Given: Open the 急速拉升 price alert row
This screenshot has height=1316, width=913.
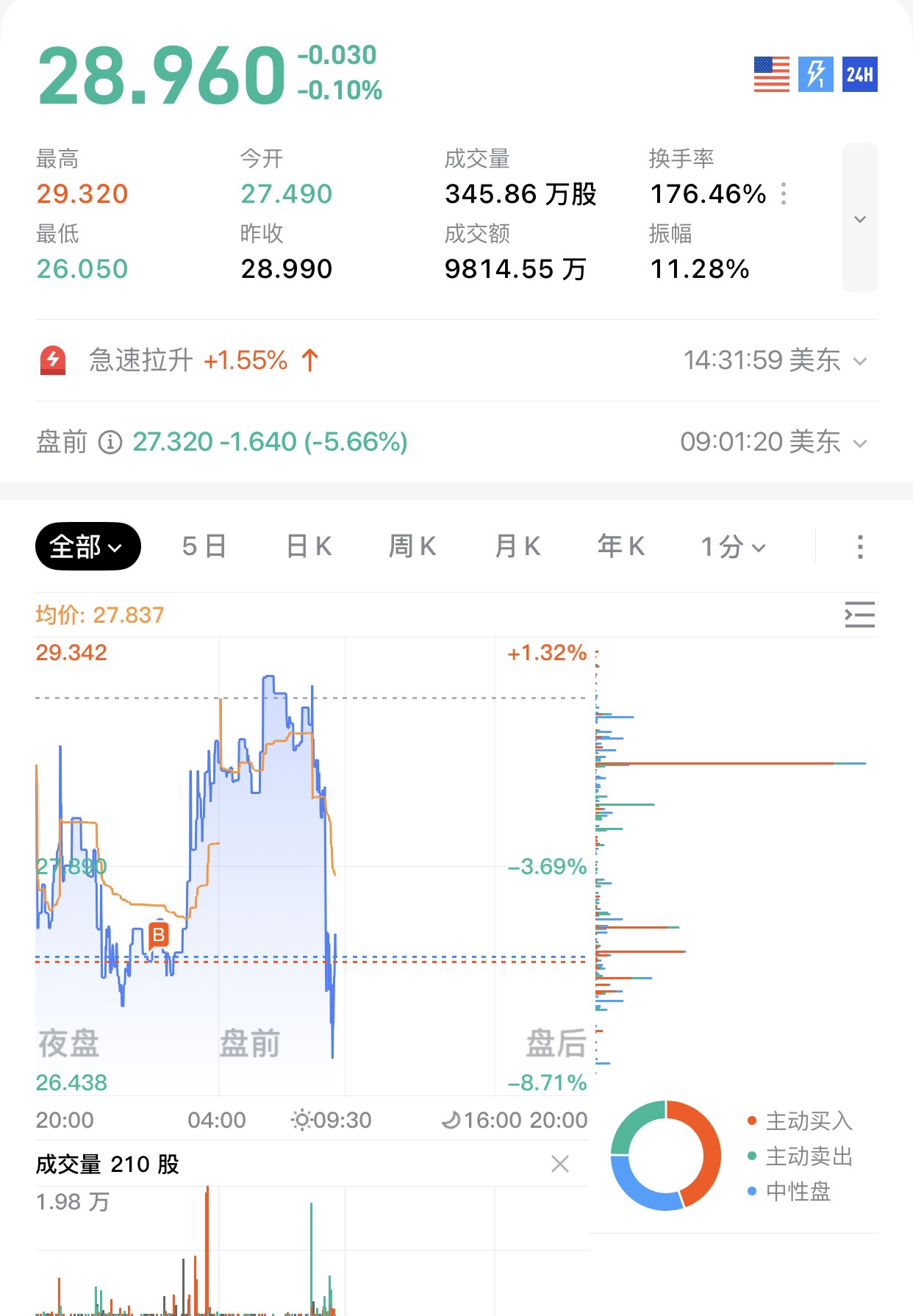Looking at the screenshot, I should point(456,360).
